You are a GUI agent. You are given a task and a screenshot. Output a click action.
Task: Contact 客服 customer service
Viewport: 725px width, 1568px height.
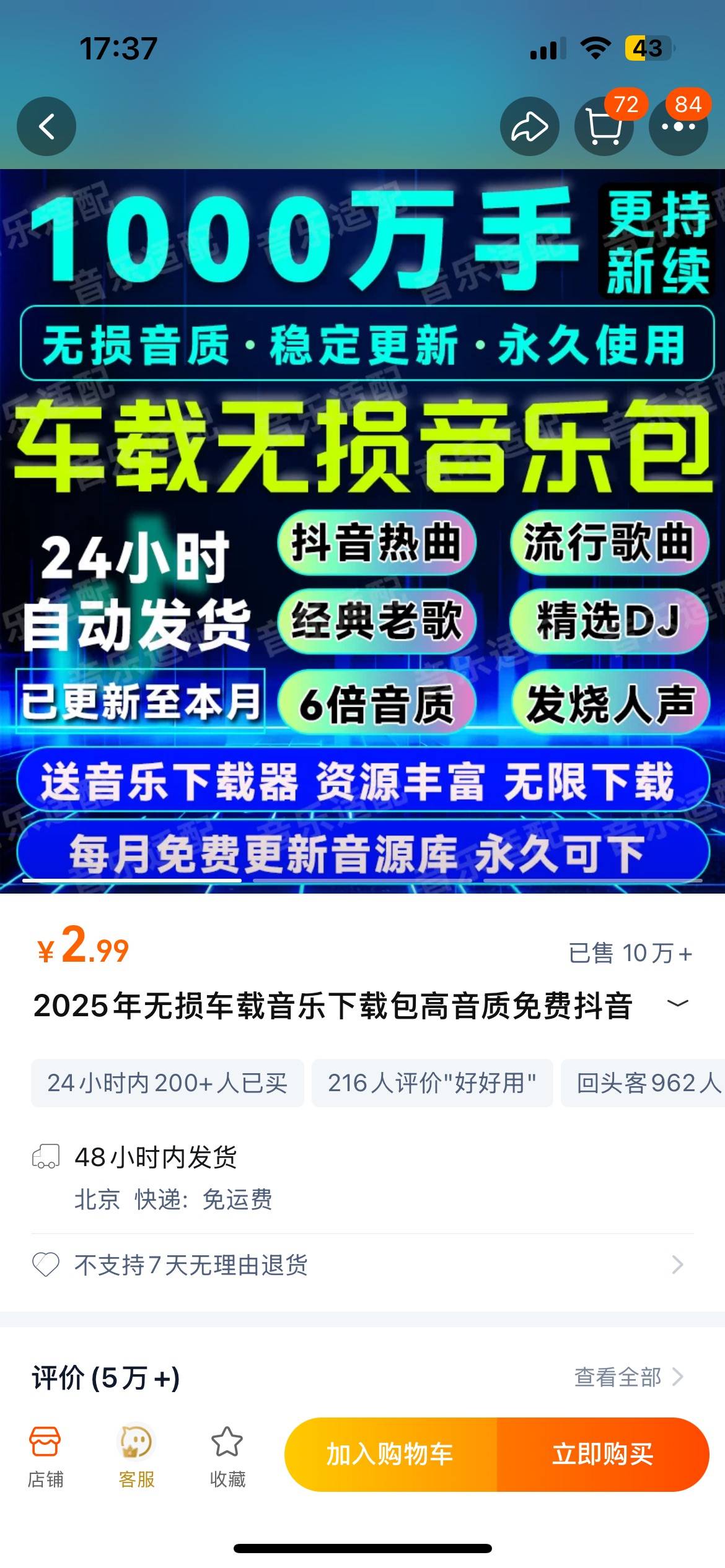point(136,1457)
